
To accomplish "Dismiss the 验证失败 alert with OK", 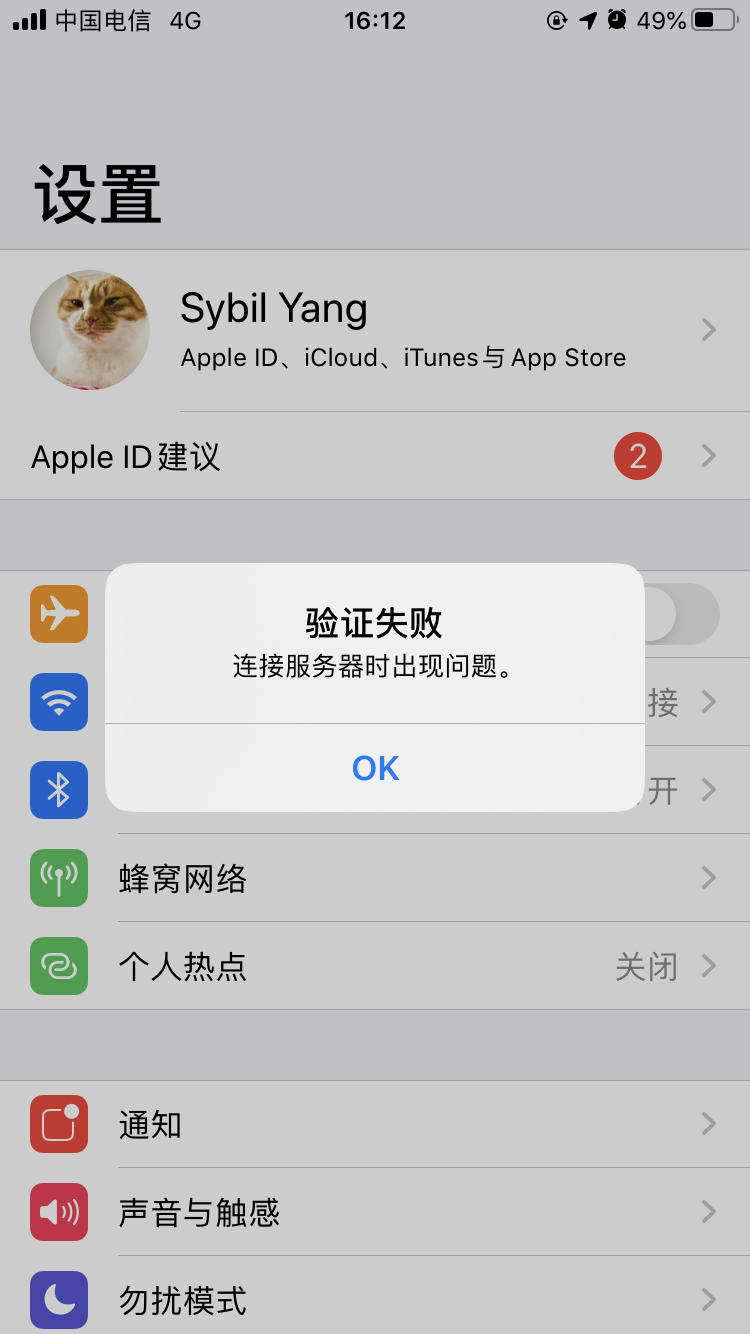I will (375, 767).
